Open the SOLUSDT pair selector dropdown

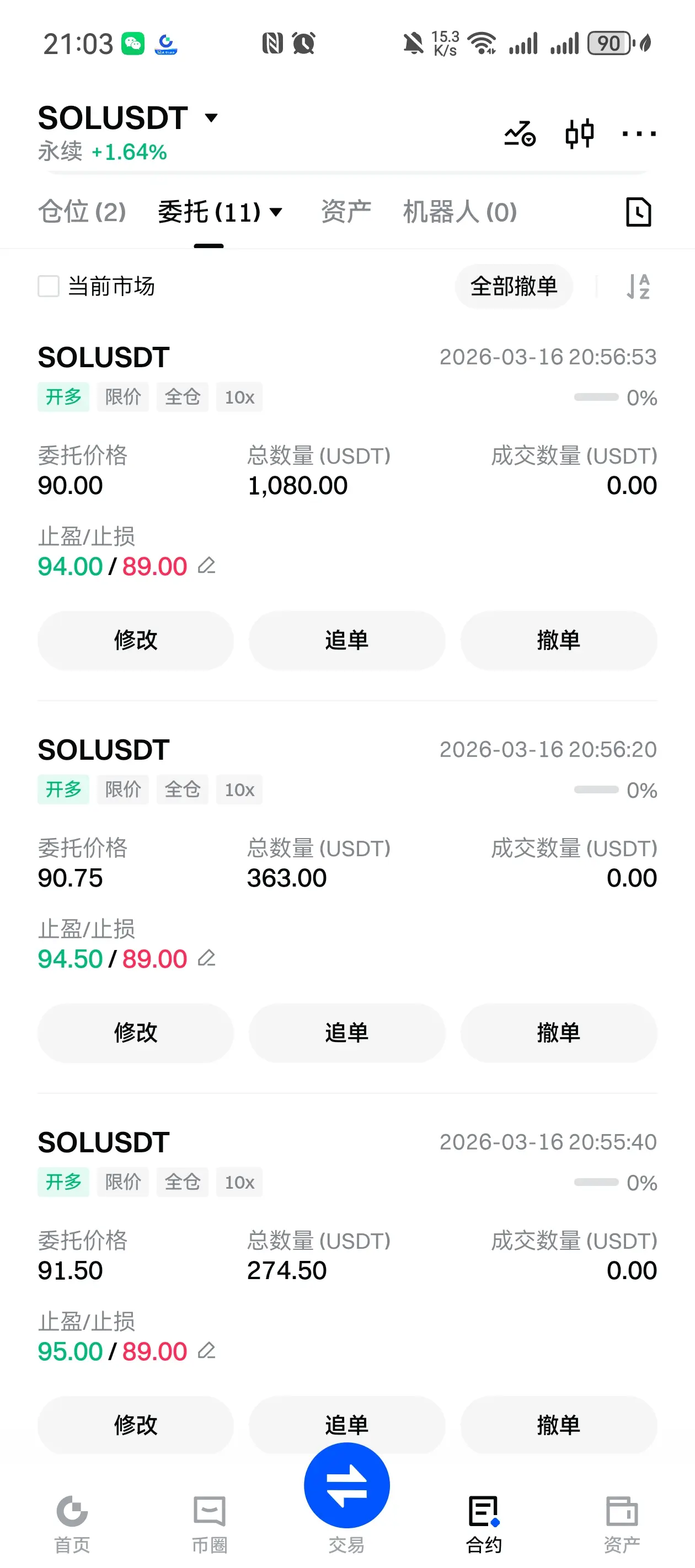(x=128, y=117)
